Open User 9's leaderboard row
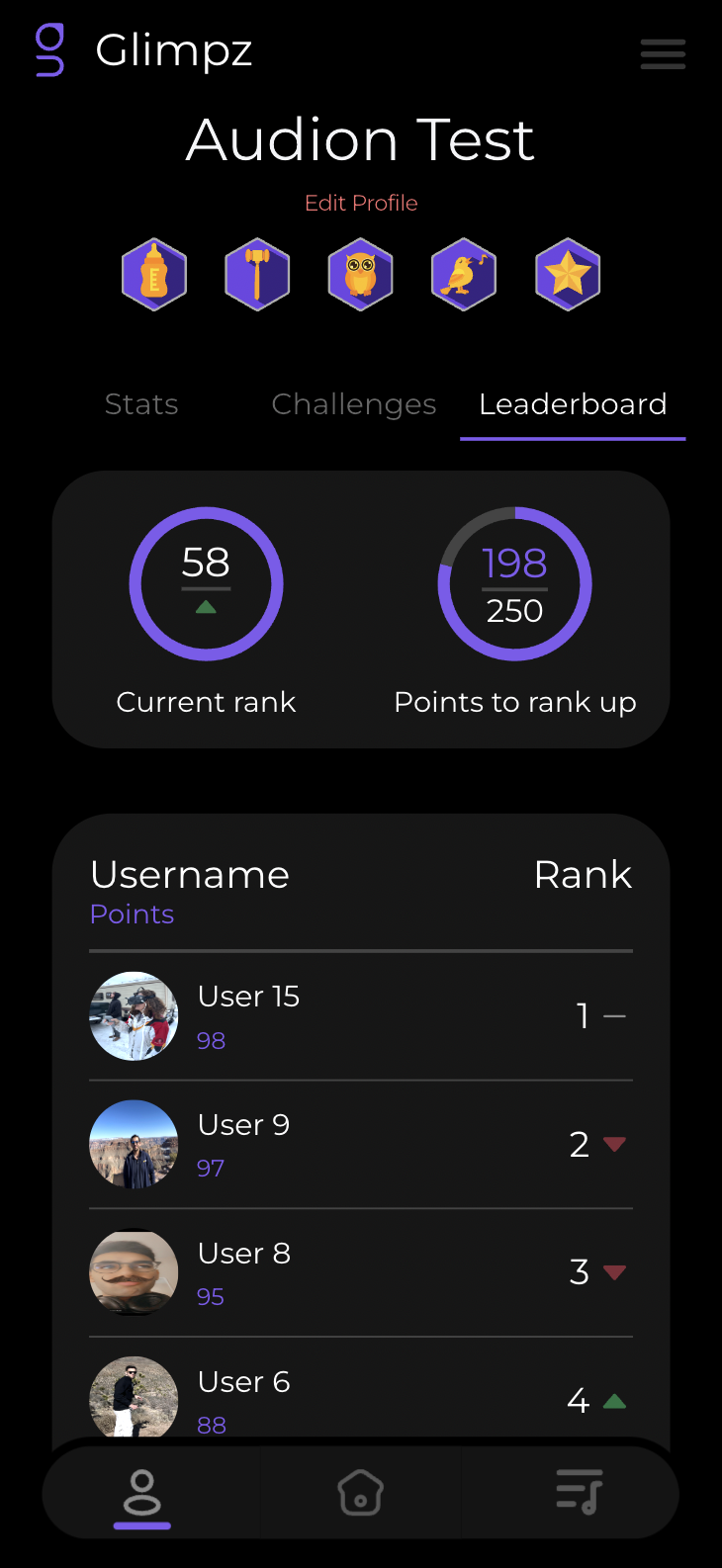722x1568 pixels. [x=361, y=1145]
